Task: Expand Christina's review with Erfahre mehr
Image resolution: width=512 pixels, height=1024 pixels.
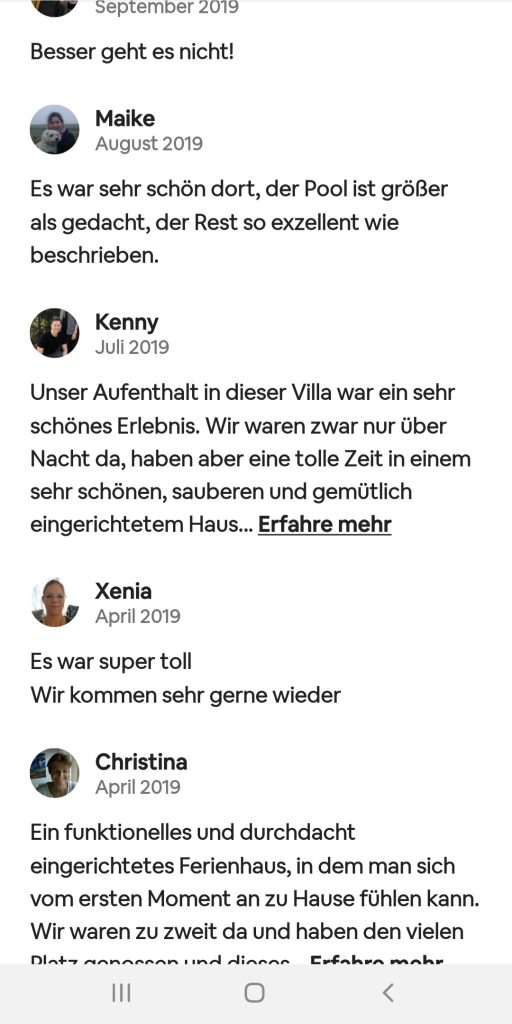Action: 376,960
